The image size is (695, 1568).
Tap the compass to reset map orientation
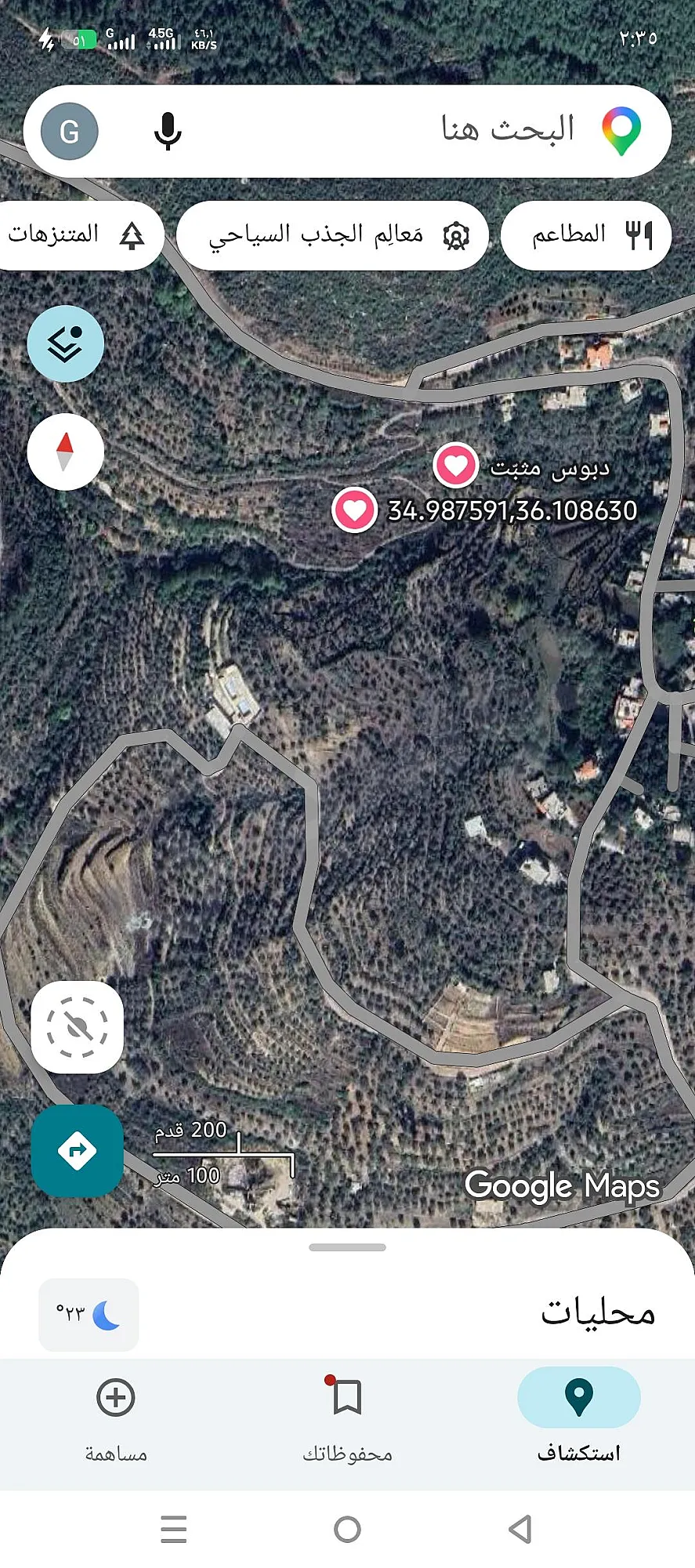click(x=65, y=452)
